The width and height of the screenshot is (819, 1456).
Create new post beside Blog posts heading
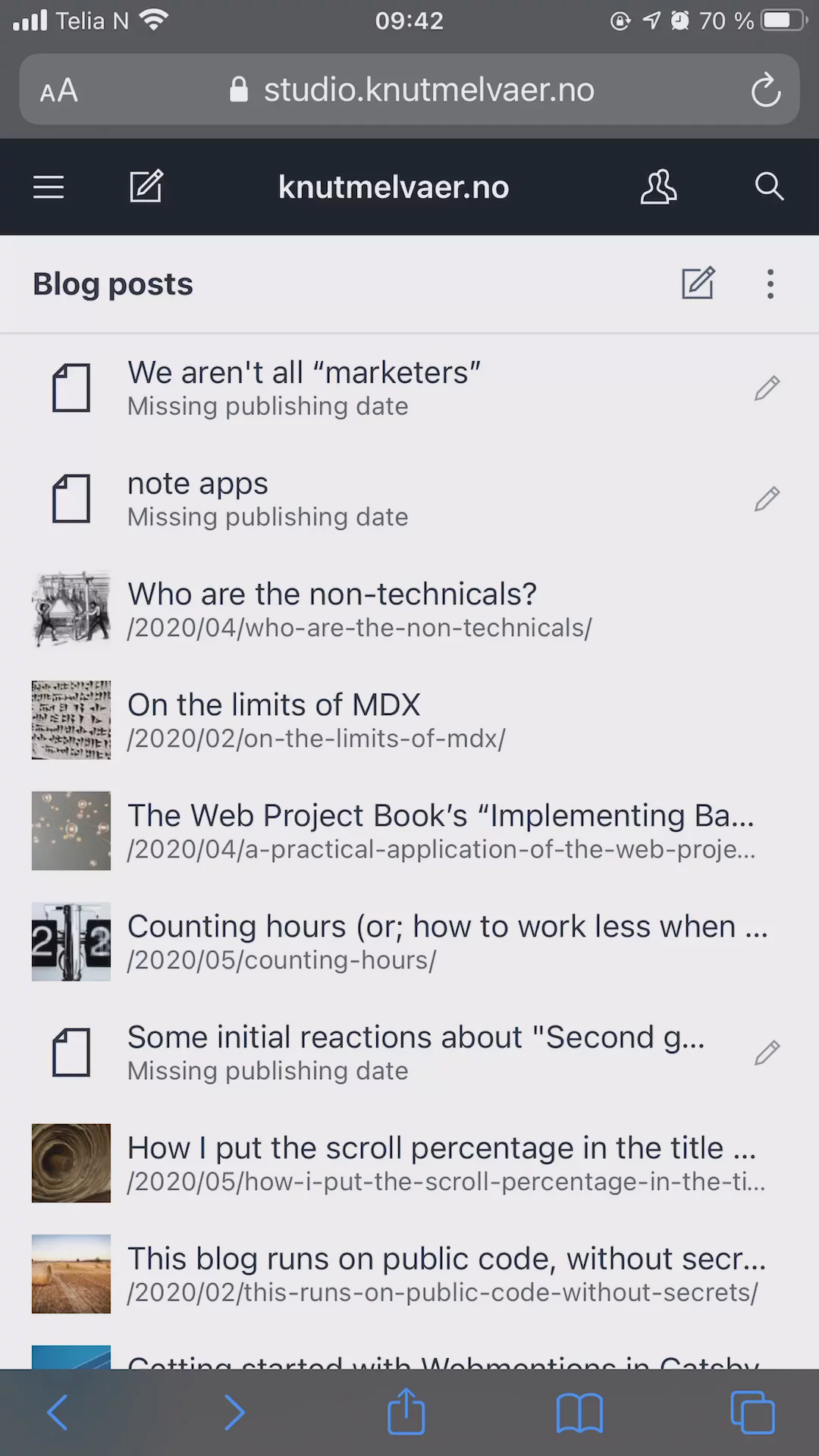click(x=698, y=284)
